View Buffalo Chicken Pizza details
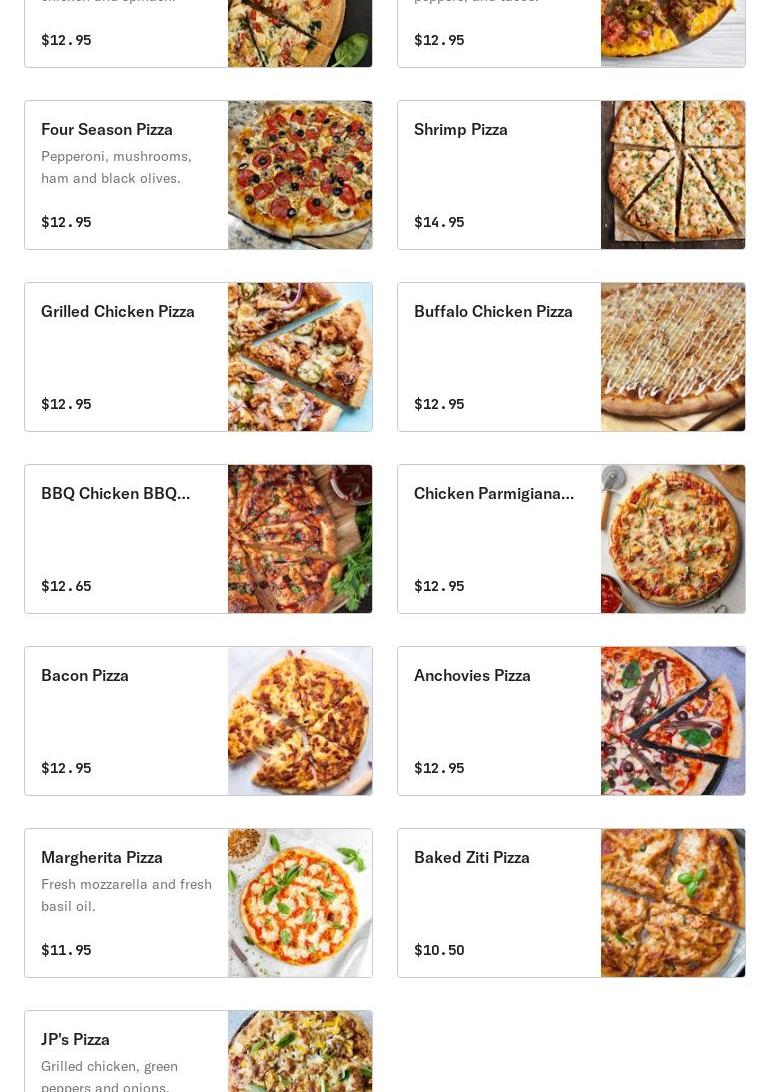This screenshot has width=770, height=1092. [x=571, y=357]
